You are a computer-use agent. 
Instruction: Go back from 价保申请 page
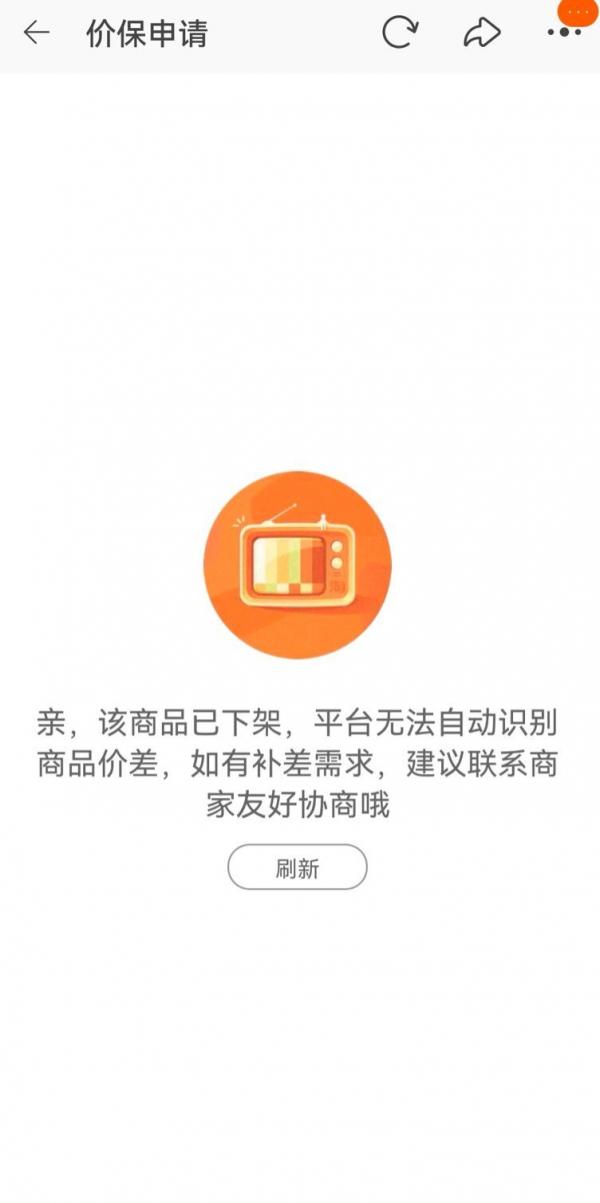coord(37,33)
